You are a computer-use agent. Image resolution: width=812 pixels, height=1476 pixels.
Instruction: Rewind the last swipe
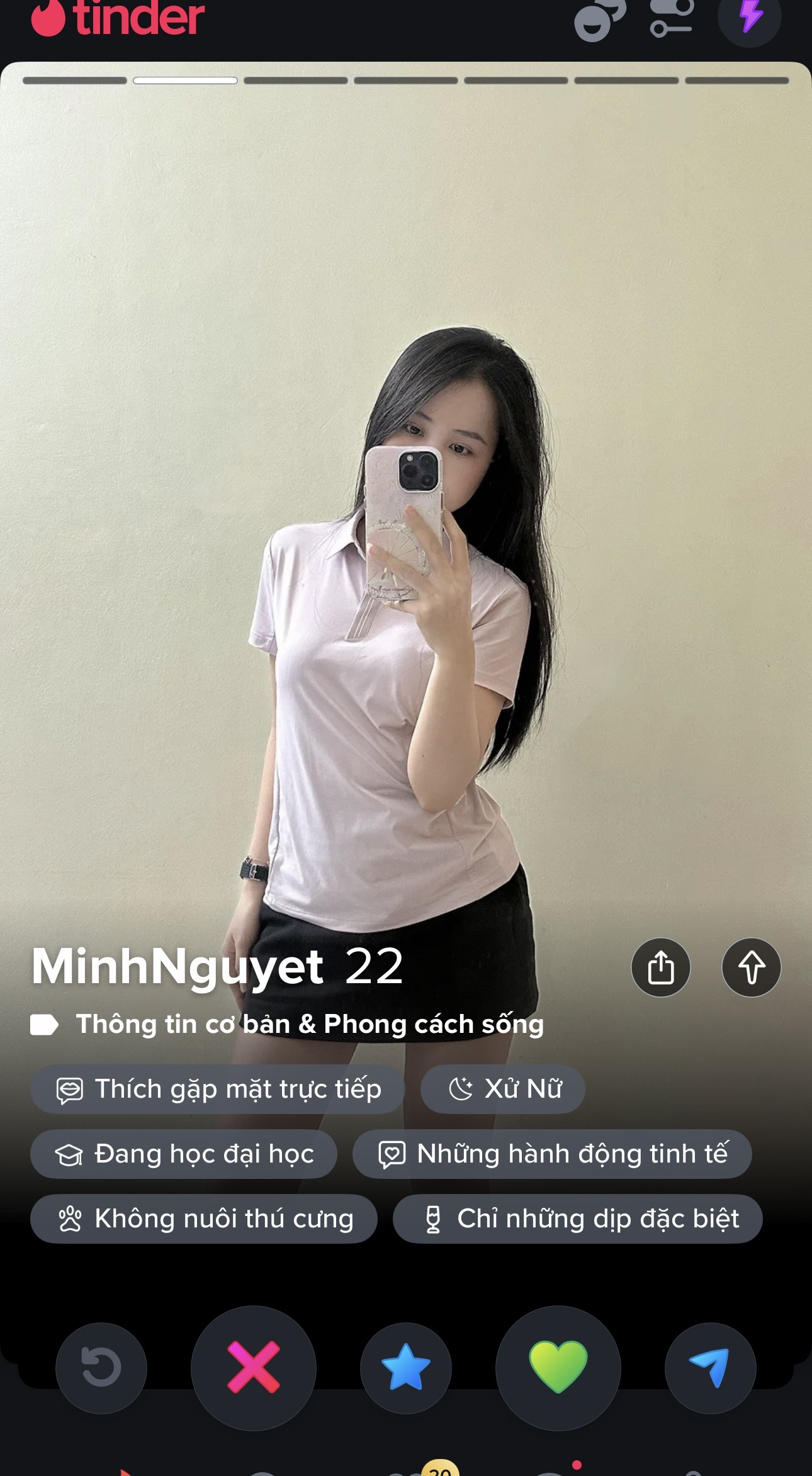[101, 1368]
